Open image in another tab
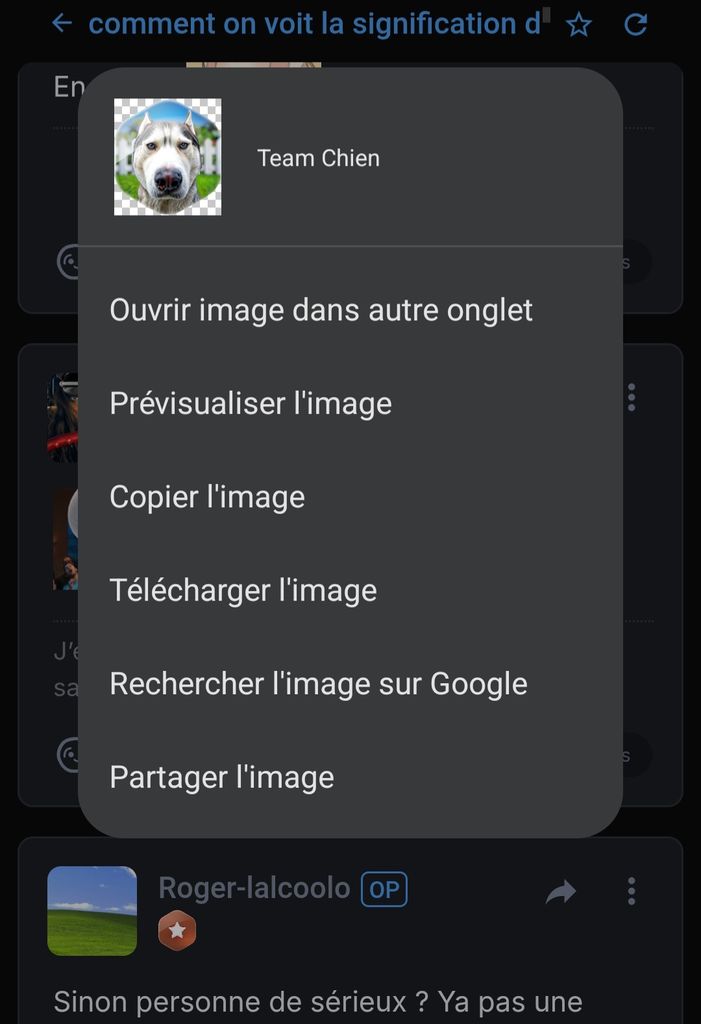This screenshot has height=1024, width=701. point(321,310)
